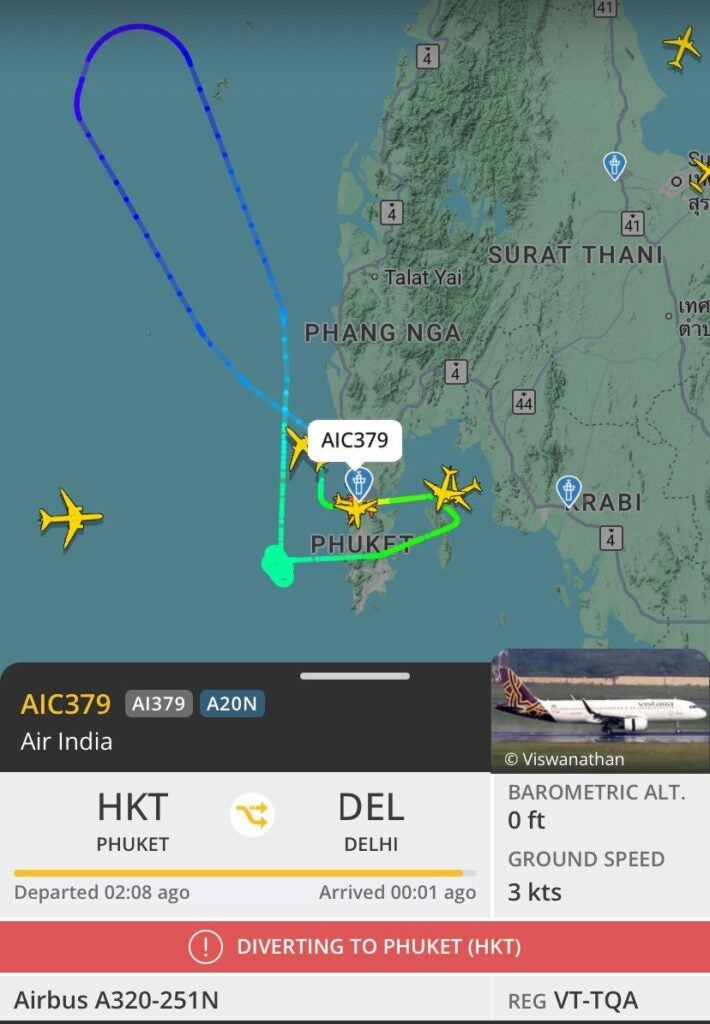Image resolution: width=710 pixels, height=1024 pixels.
Task: Select the aircraft flying west over the sea
Action: (70, 518)
